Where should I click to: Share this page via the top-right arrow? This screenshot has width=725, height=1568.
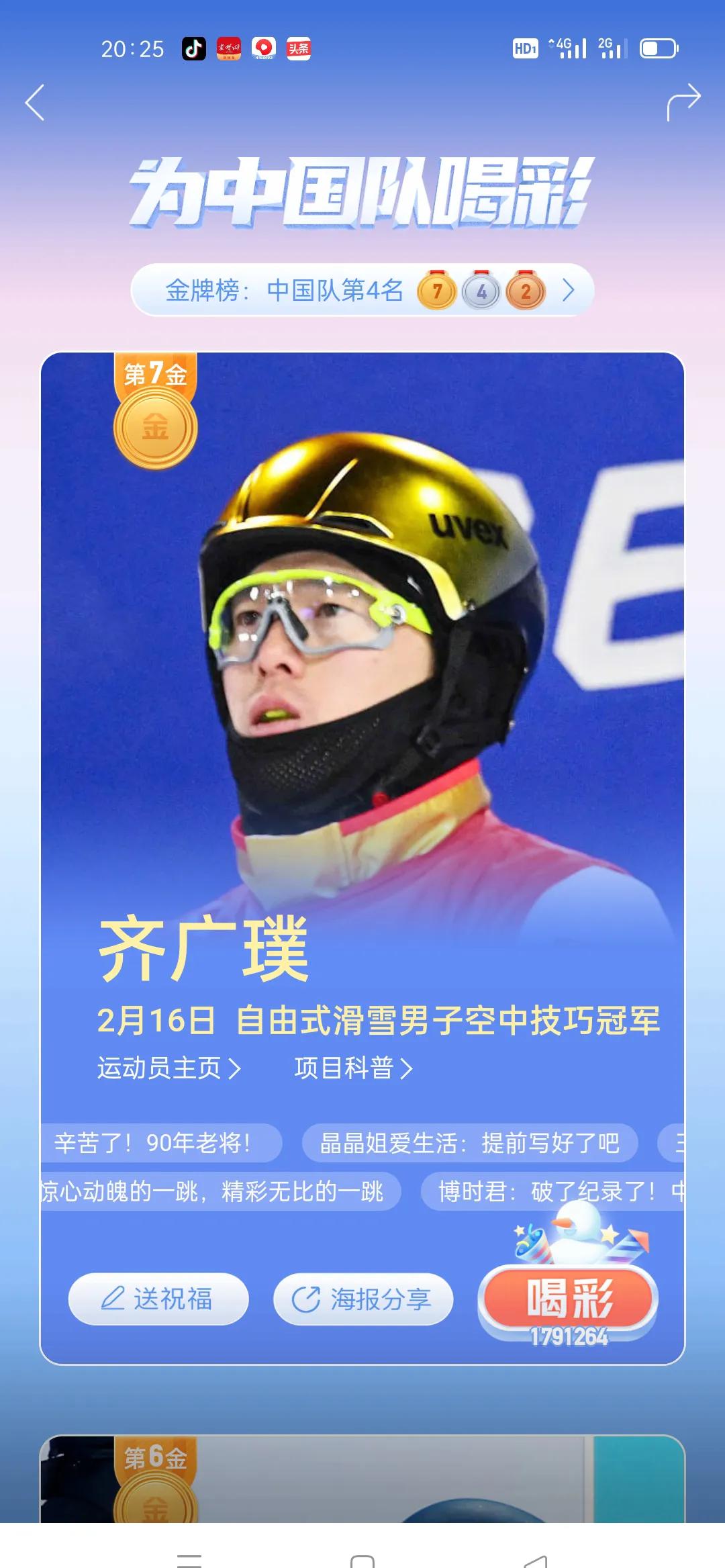point(683,103)
